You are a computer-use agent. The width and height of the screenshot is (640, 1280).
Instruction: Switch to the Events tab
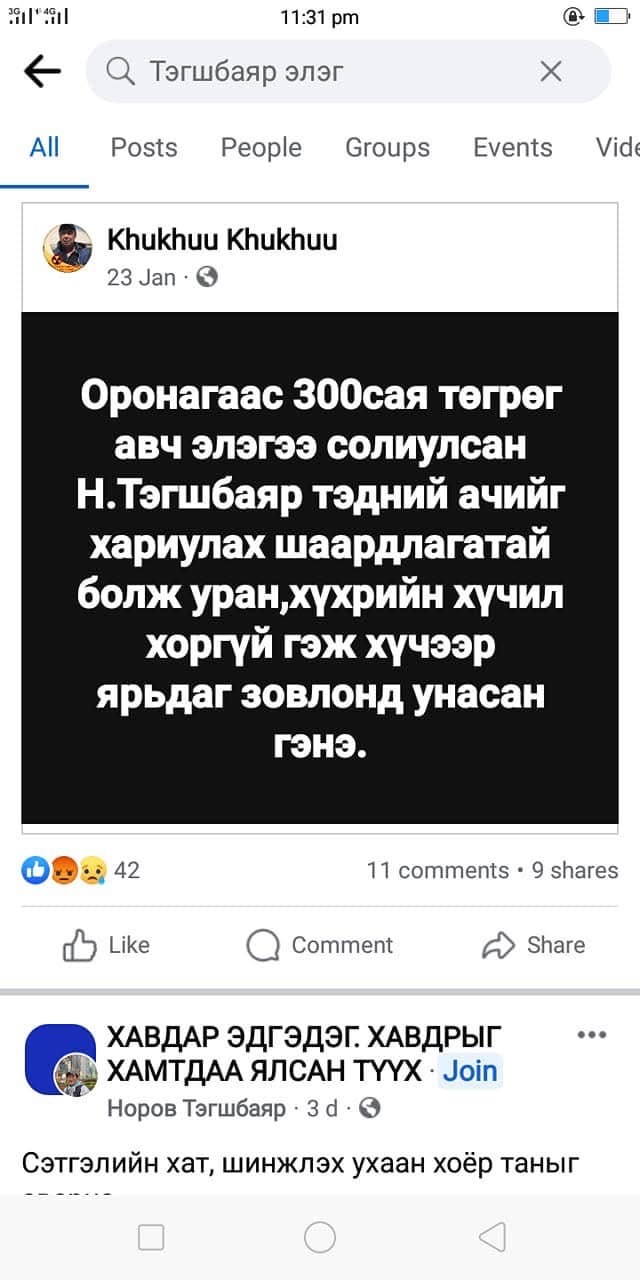coord(512,148)
